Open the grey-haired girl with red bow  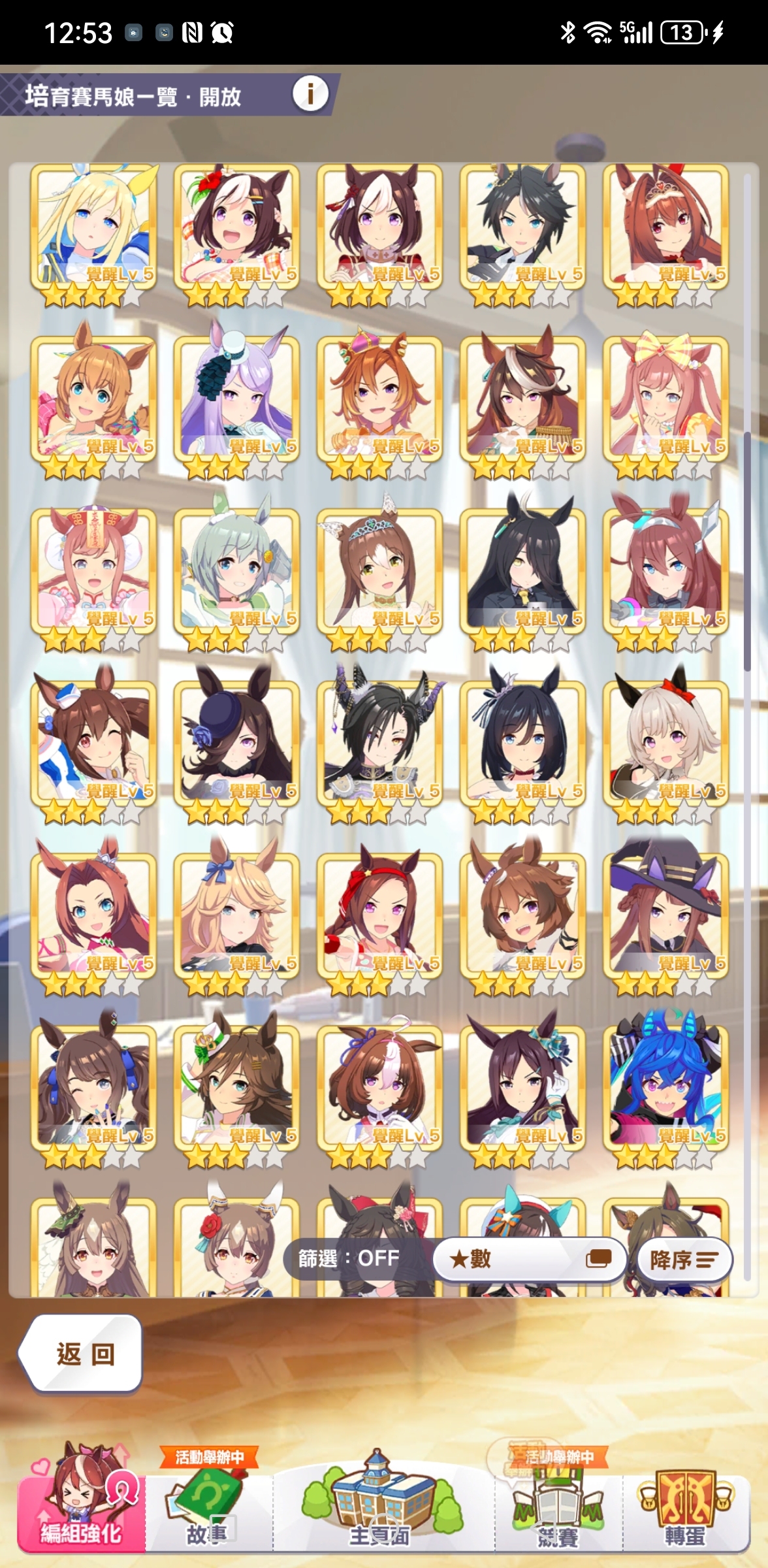point(665,743)
